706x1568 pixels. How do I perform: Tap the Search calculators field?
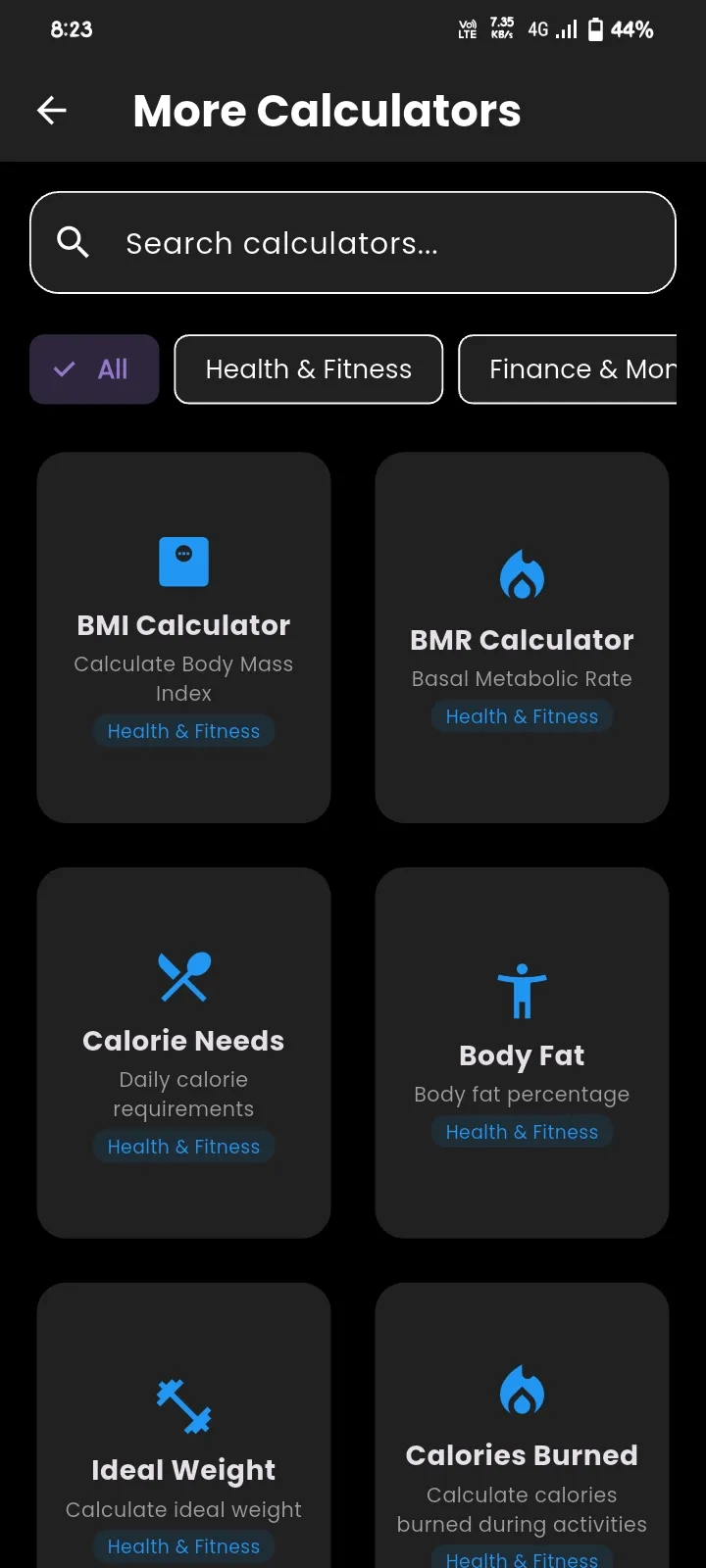click(353, 242)
